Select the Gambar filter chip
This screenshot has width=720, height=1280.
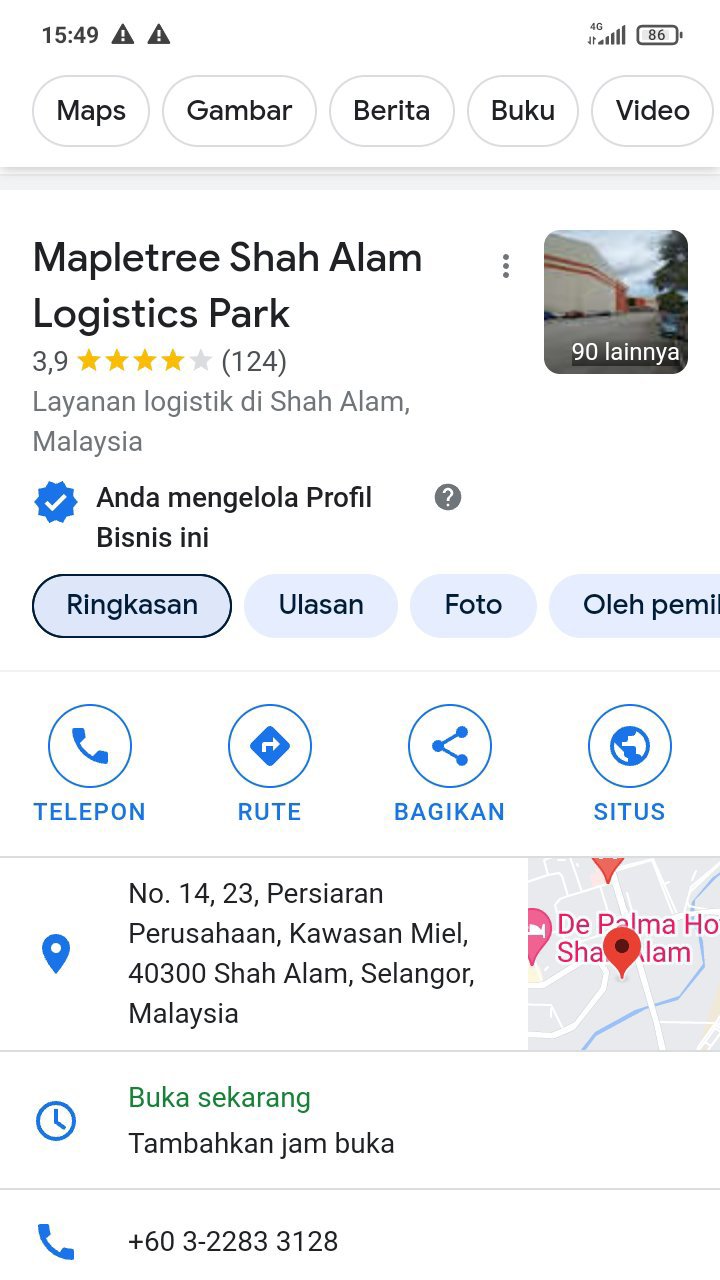[x=239, y=111]
